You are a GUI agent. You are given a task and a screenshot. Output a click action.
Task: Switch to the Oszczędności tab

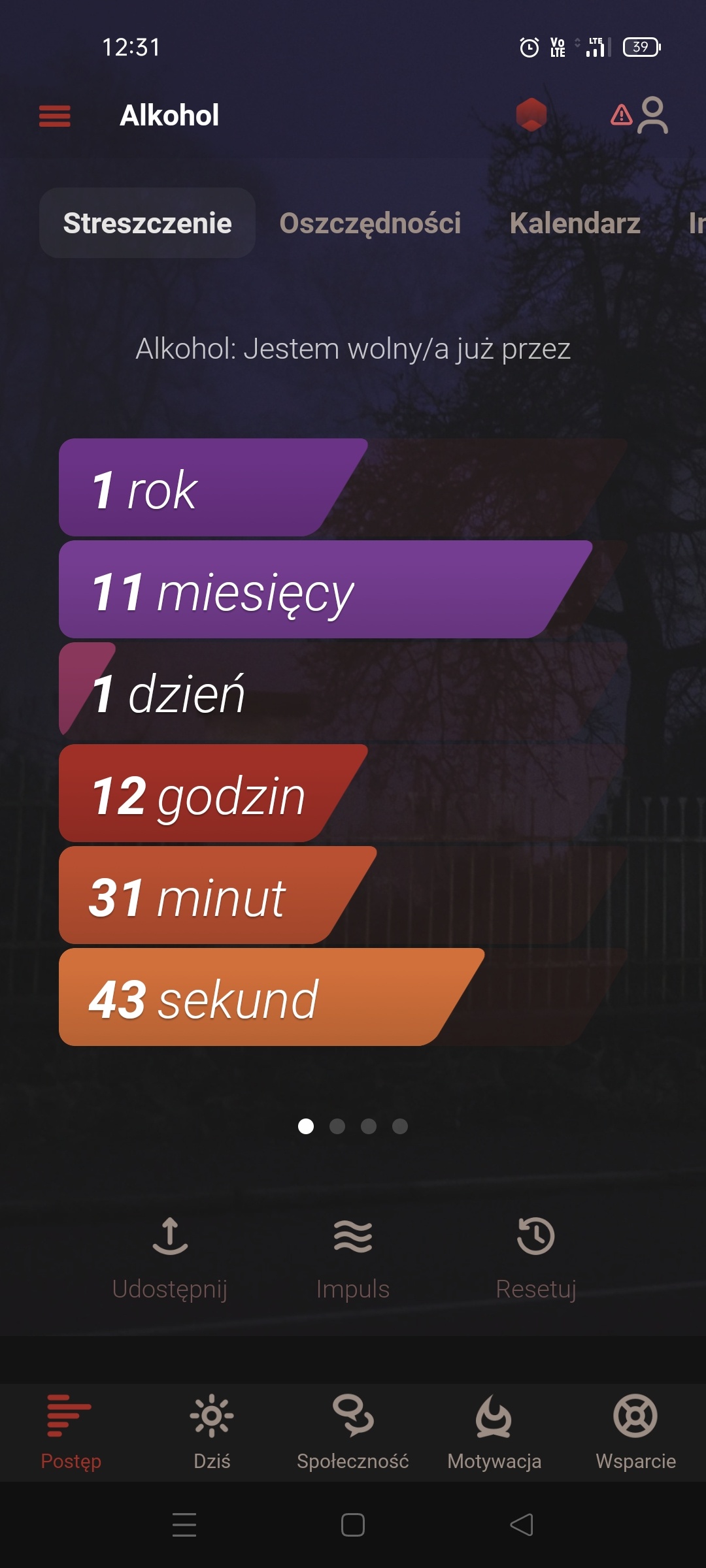pyautogui.click(x=370, y=223)
